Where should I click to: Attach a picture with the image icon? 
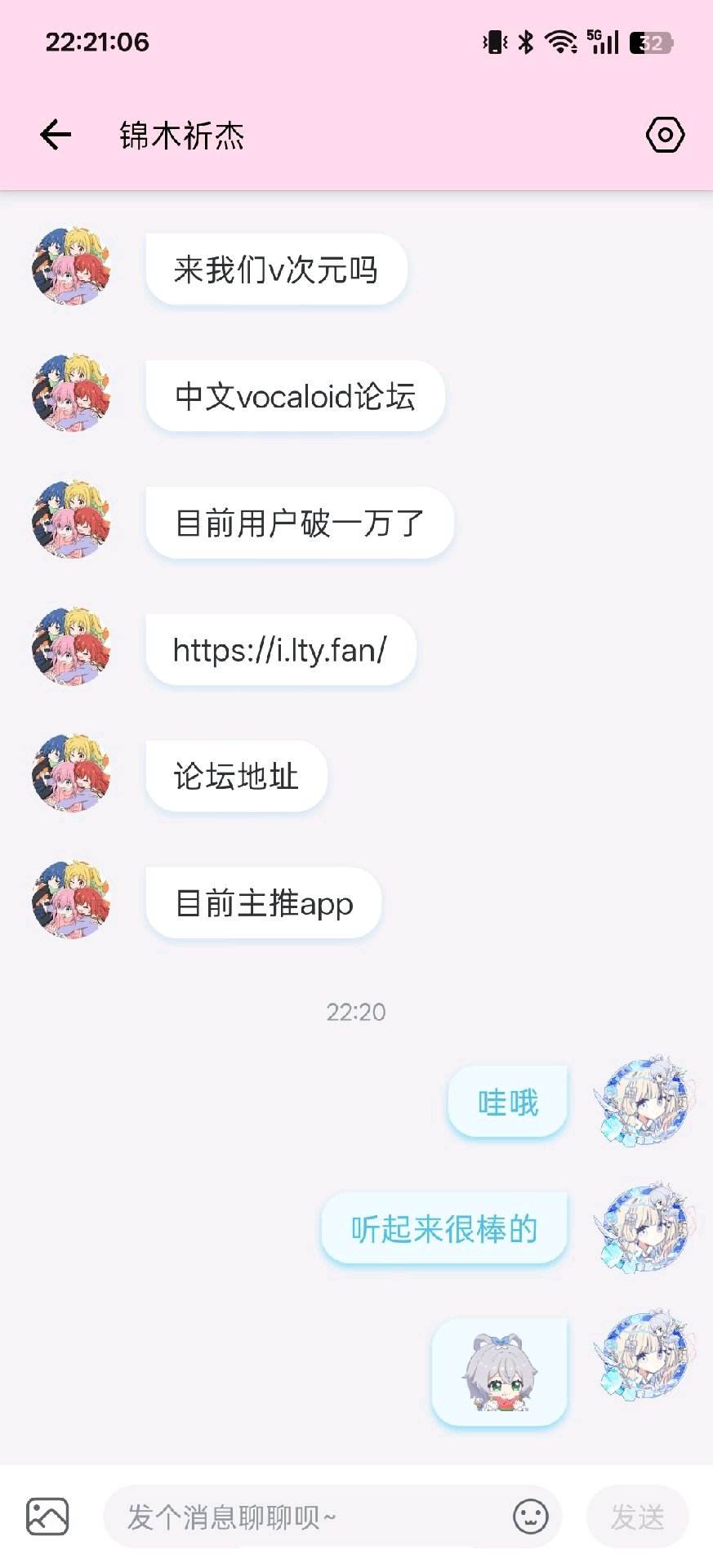[47, 1517]
